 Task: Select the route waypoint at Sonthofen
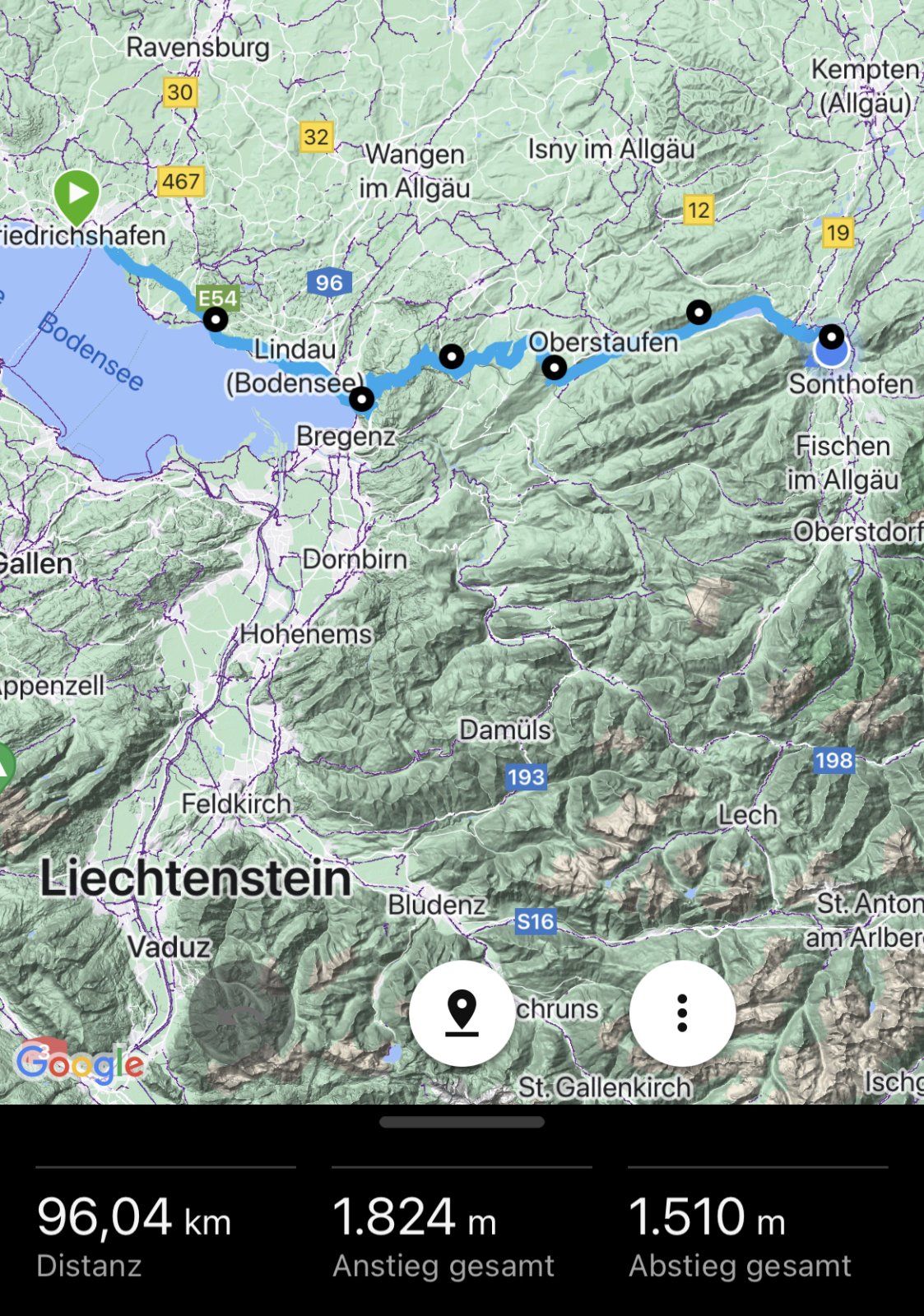(x=831, y=336)
